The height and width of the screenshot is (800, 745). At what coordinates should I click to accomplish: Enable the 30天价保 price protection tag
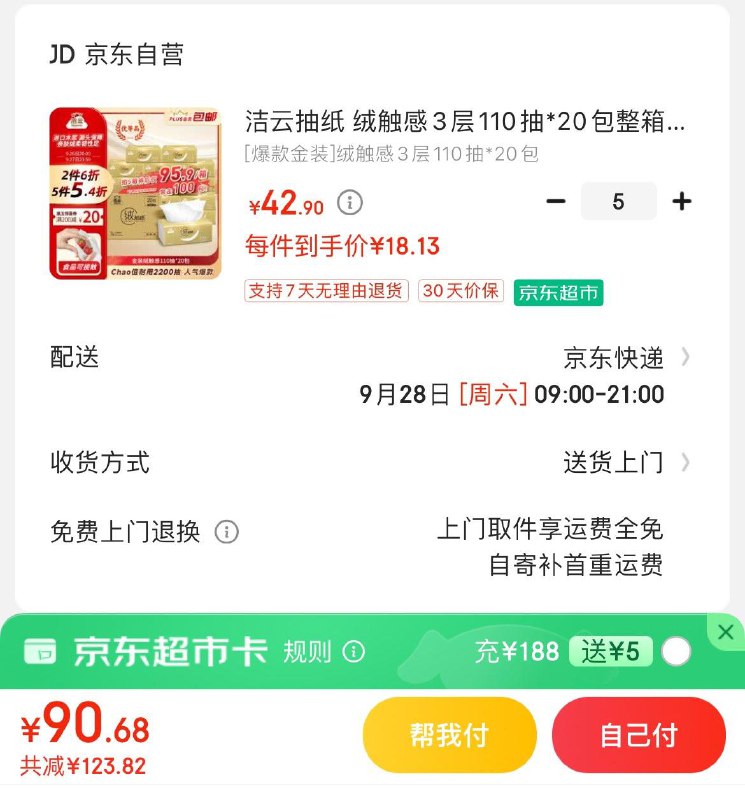coord(461,294)
